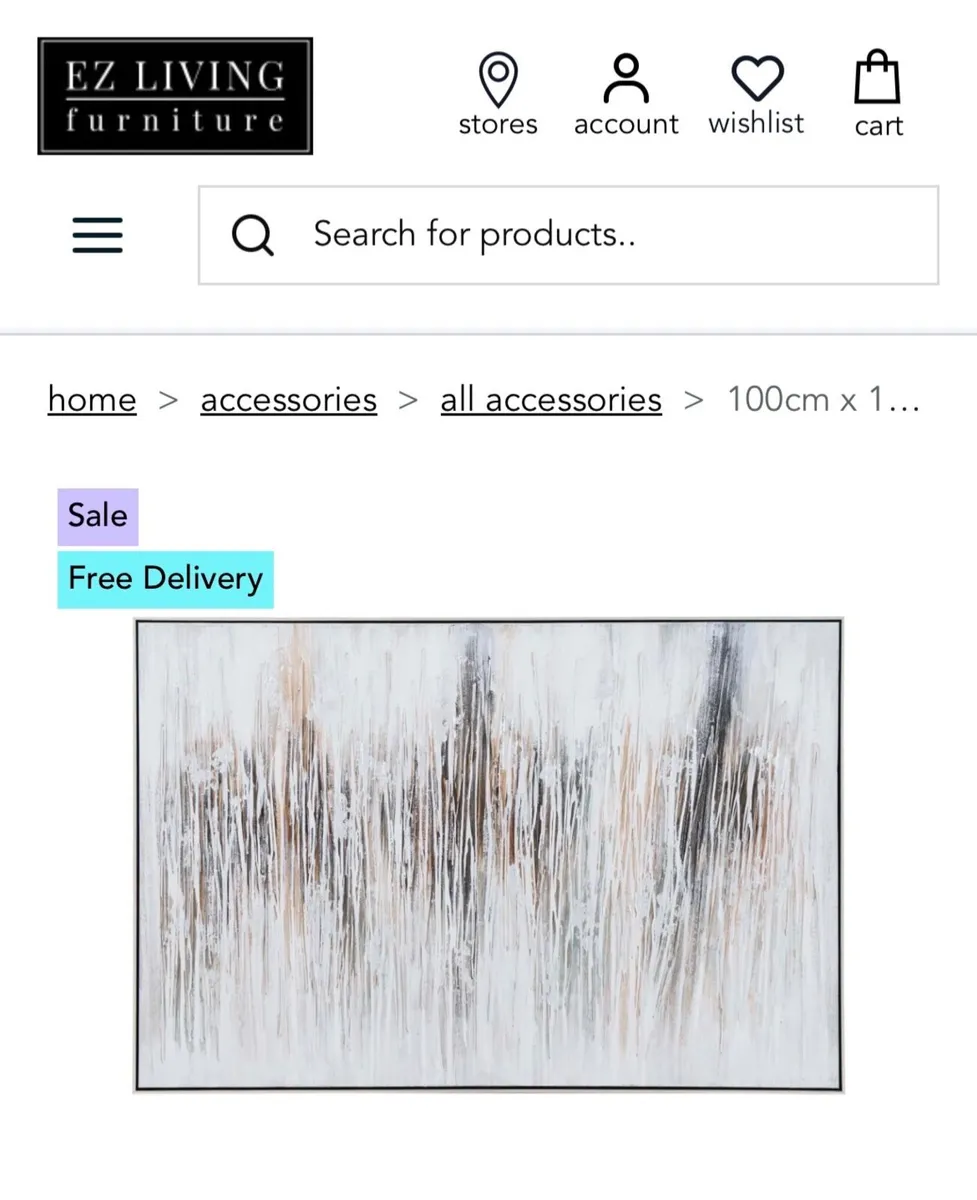Select the truncated product name in breadcrumb
This screenshot has height=1200, width=977.
click(x=822, y=399)
